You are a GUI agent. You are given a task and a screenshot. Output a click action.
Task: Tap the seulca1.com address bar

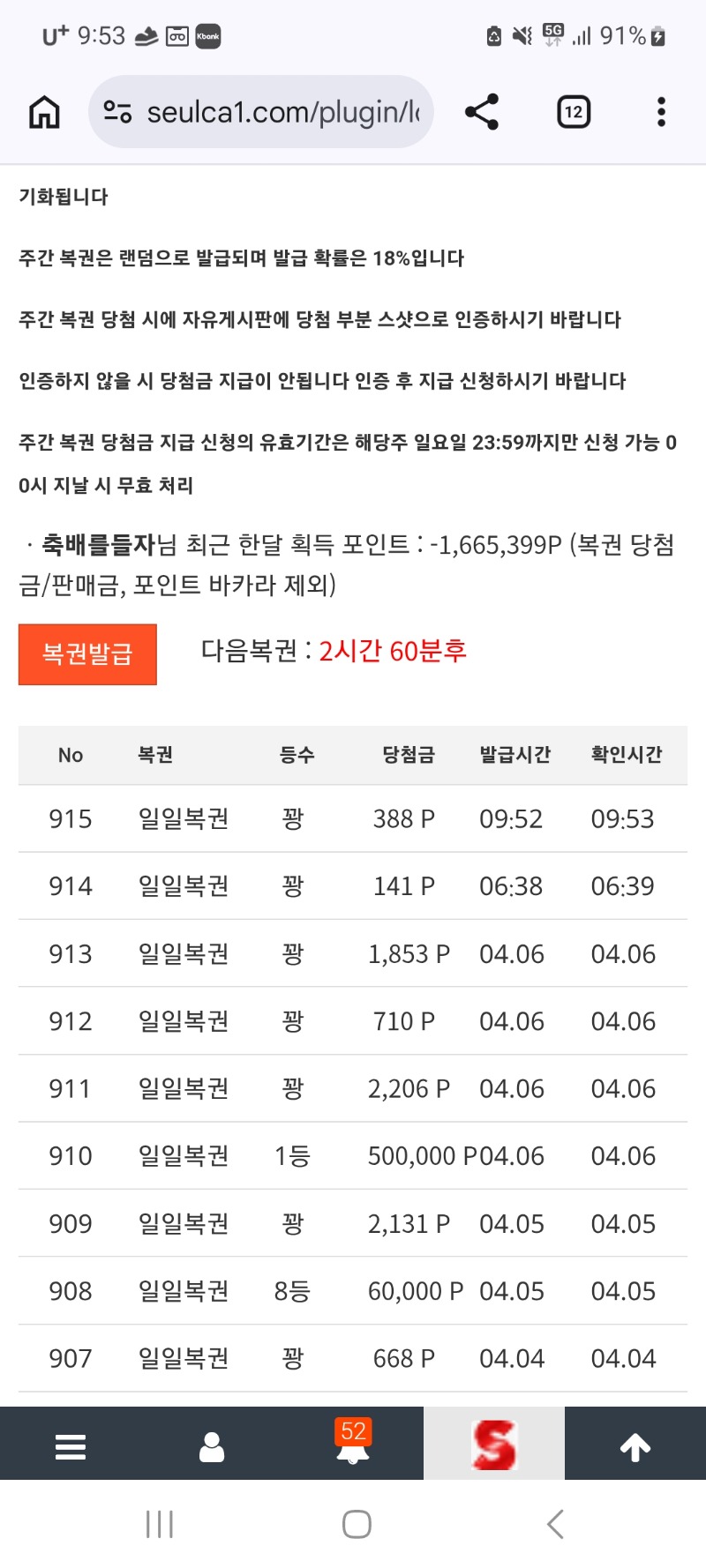pos(282,112)
